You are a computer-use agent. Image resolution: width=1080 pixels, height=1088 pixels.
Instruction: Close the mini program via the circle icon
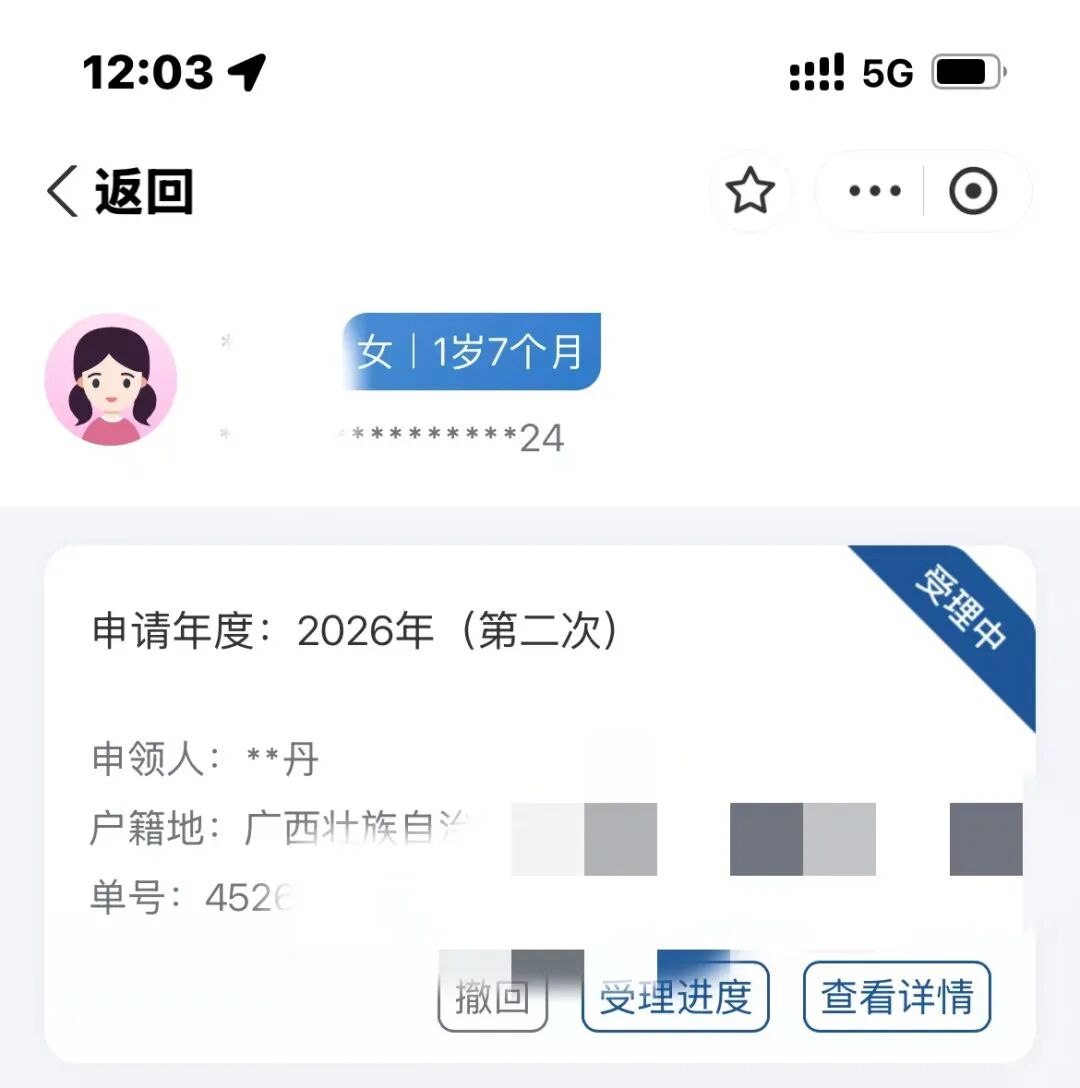pos(973,191)
